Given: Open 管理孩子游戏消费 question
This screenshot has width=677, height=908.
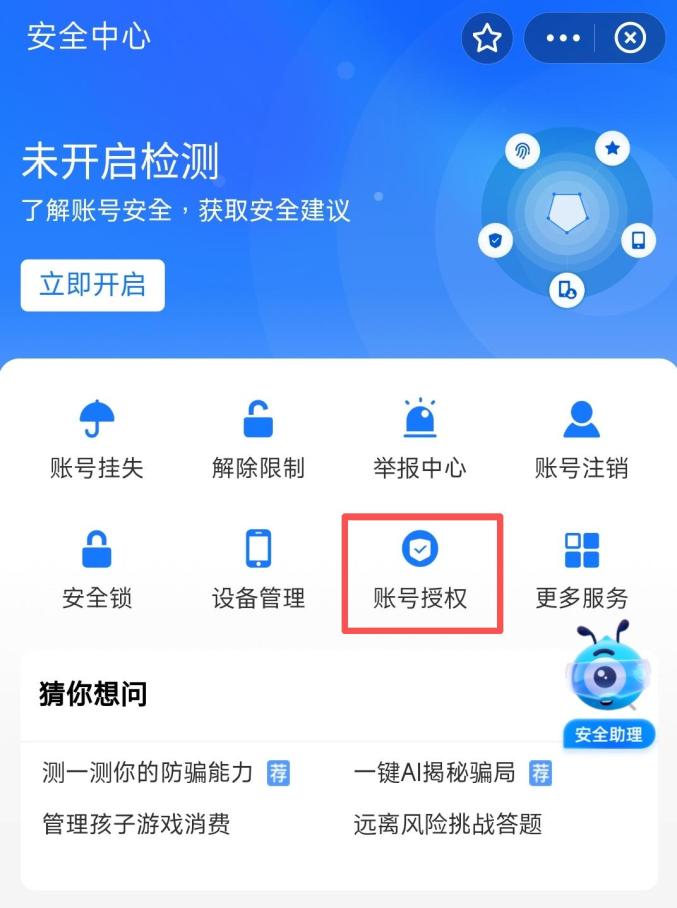Looking at the screenshot, I should coord(136,825).
